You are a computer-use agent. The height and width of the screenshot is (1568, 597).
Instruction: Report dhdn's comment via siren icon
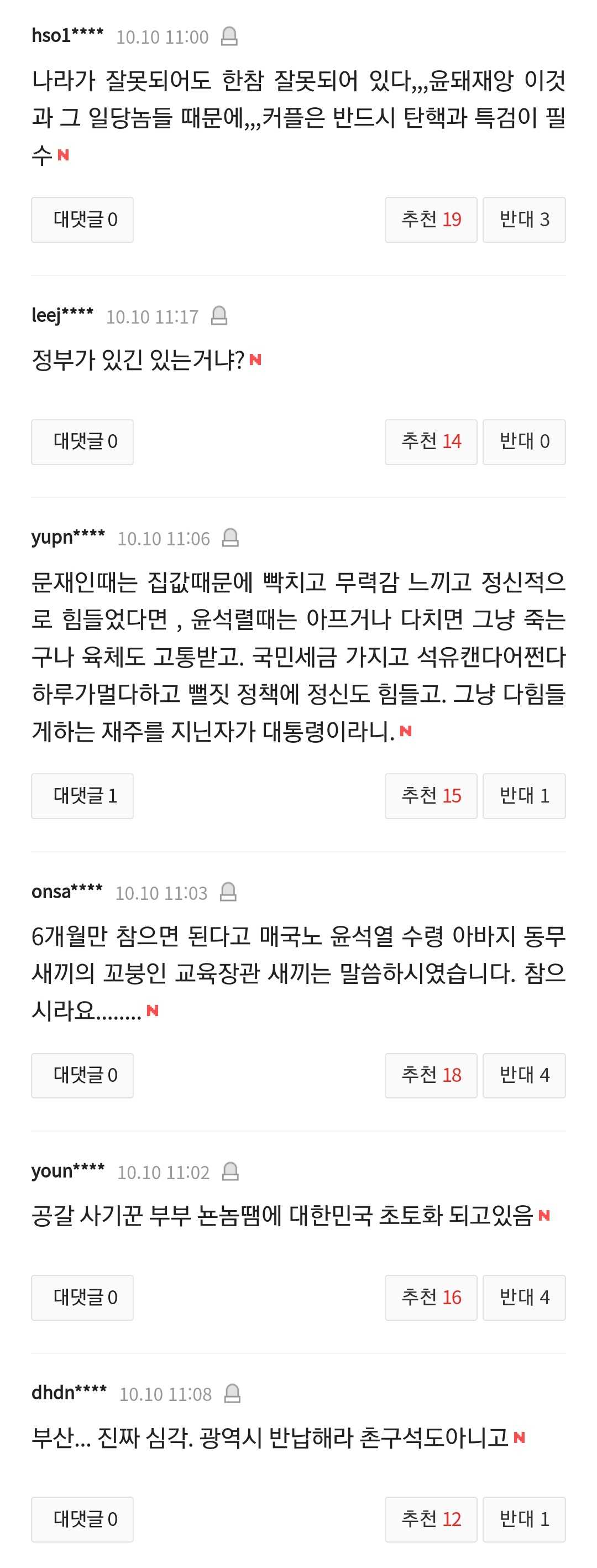232,1393
